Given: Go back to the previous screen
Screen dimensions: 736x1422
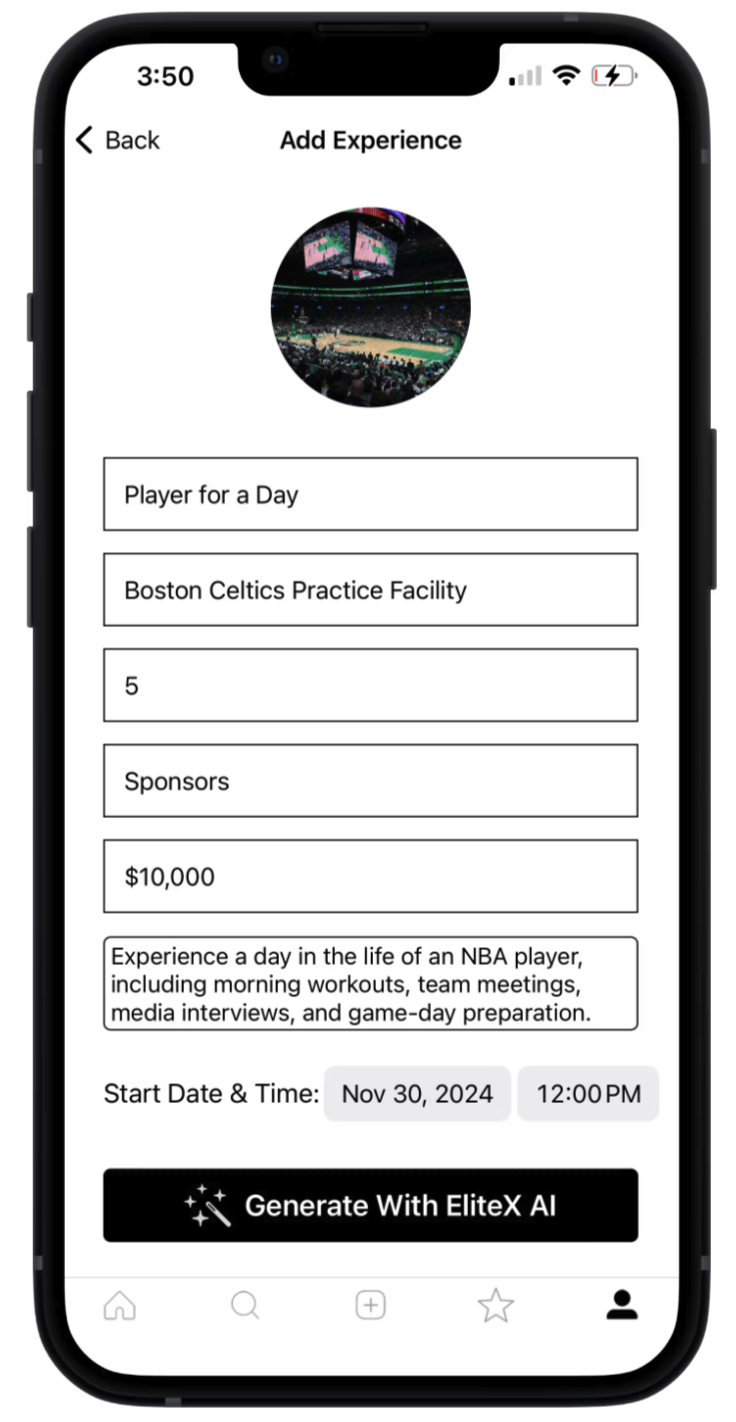Looking at the screenshot, I should tap(117, 140).
